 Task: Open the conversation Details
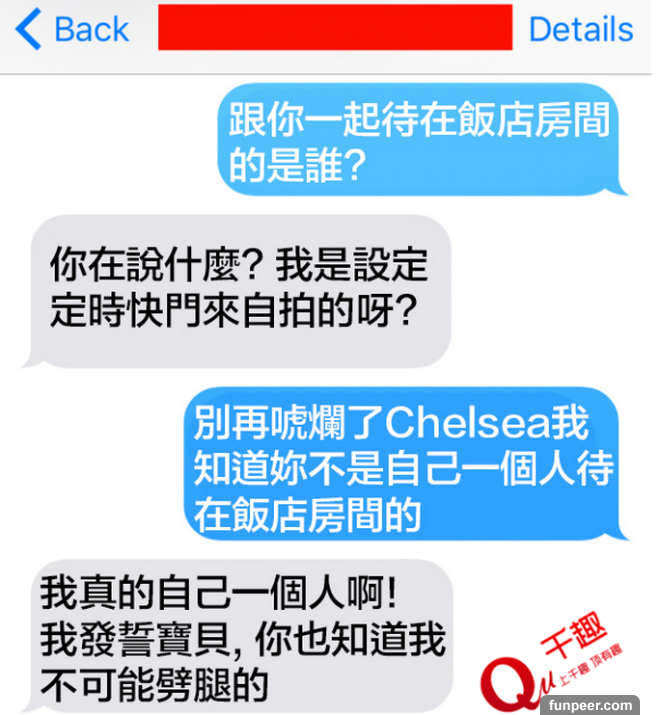click(x=580, y=30)
